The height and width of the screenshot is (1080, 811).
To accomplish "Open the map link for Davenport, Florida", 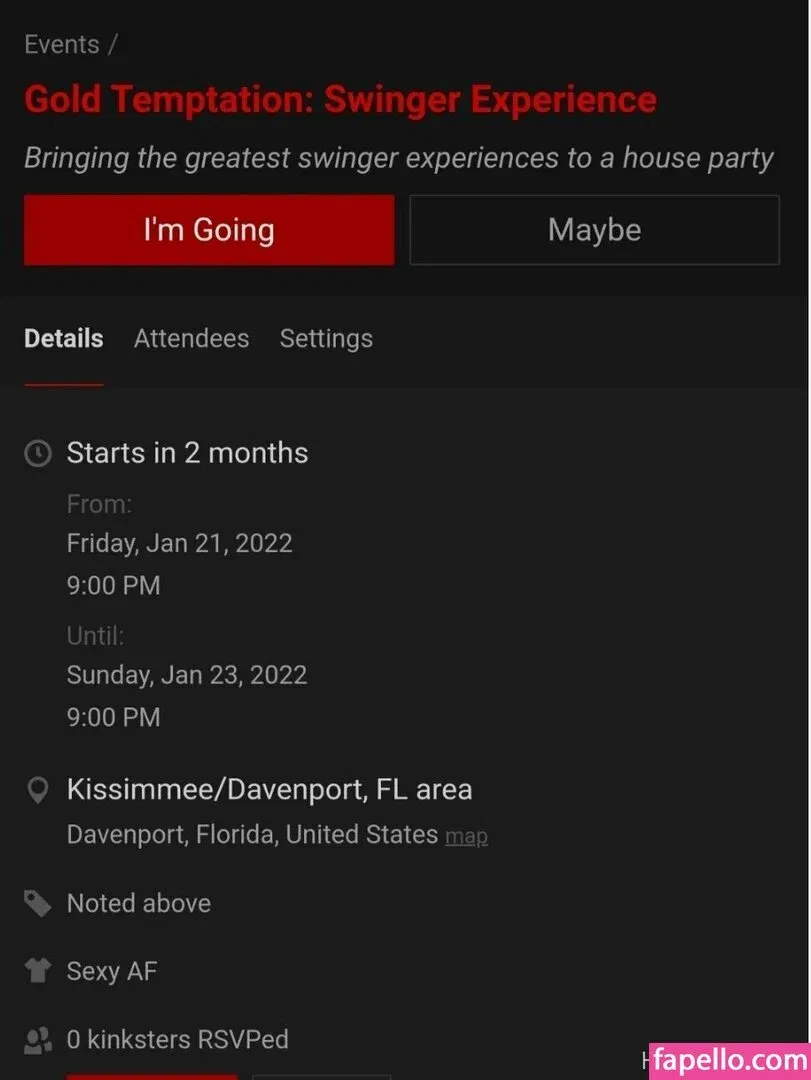I will [466, 836].
